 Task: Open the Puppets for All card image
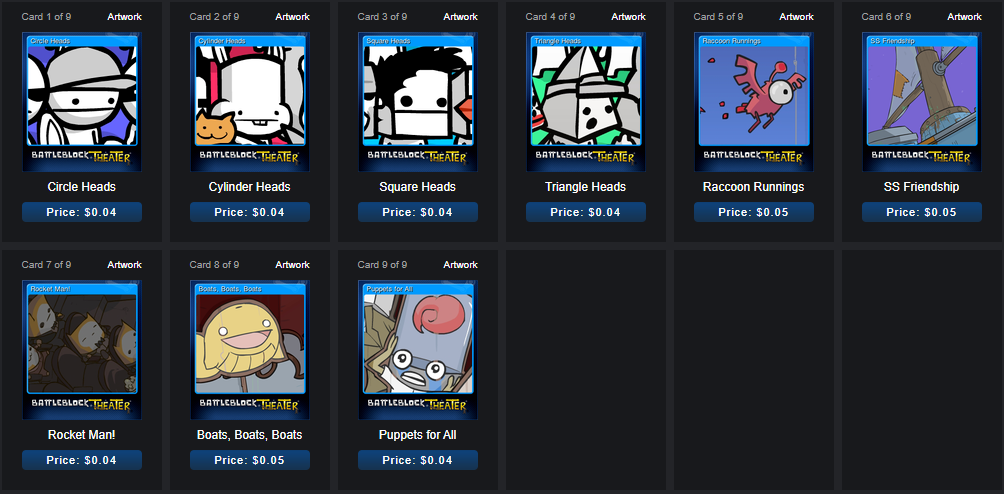[418, 349]
